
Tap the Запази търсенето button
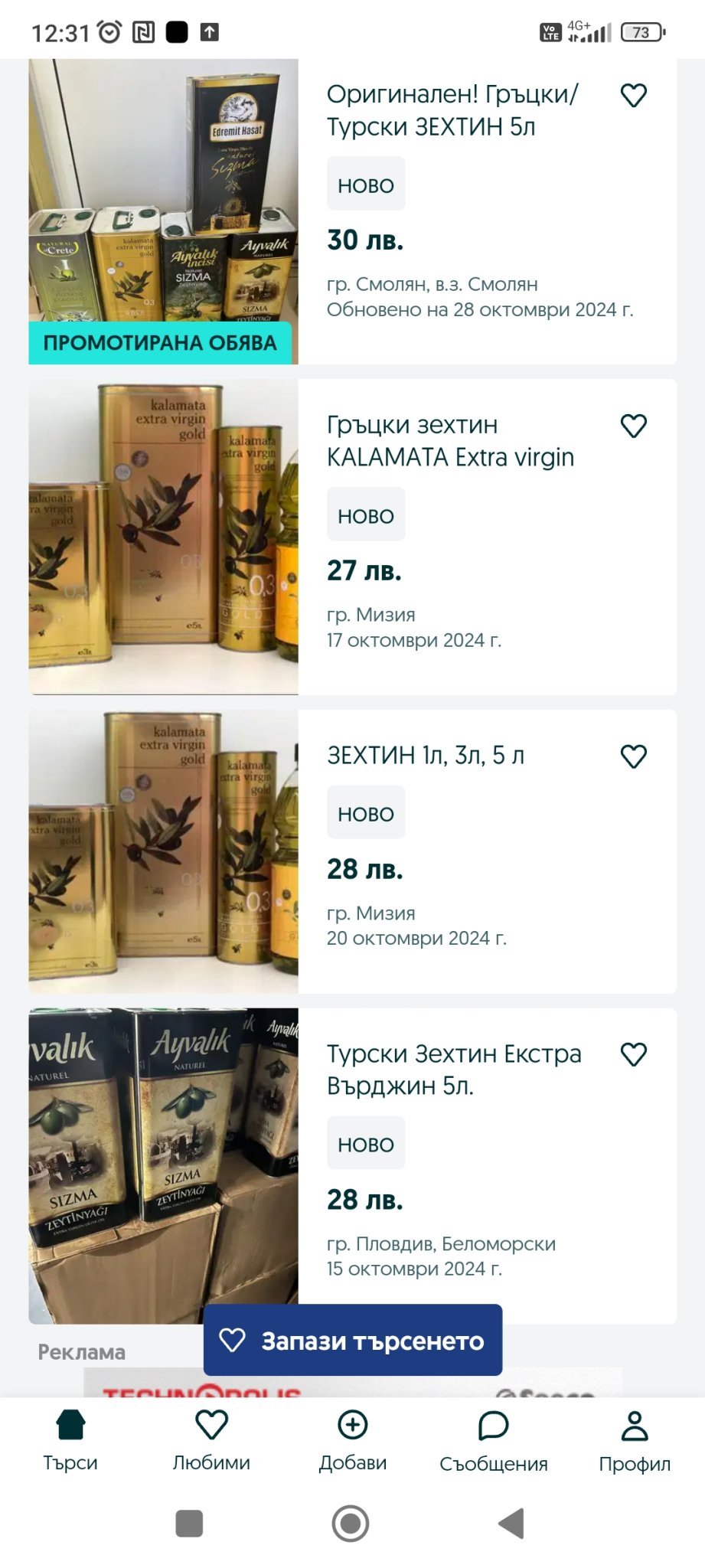(353, 1341)
